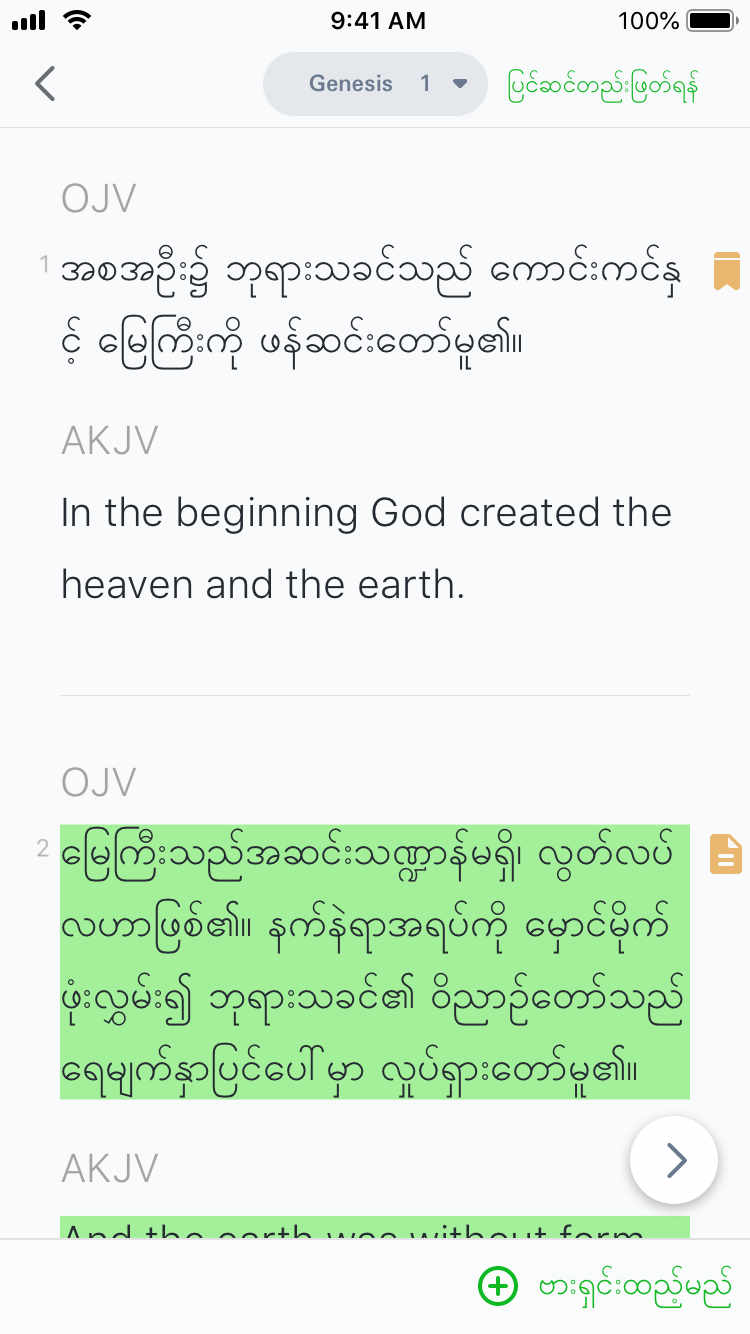The height and width of the screenshot is (1334, 750).
Task: Tap the green Burmese button in header
Action: pos(602,85)
